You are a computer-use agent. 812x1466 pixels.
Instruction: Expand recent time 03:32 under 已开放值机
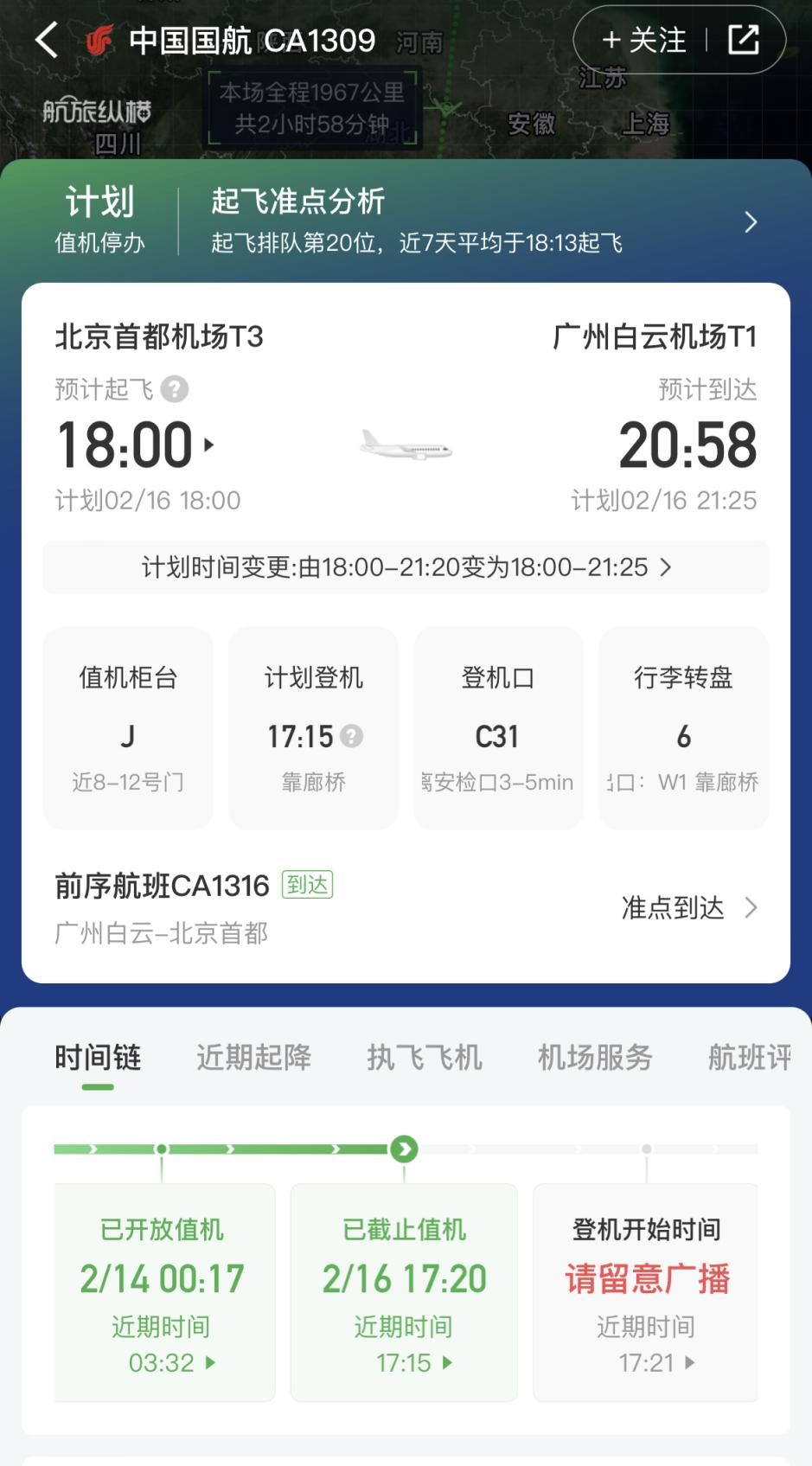[171, 1362]
